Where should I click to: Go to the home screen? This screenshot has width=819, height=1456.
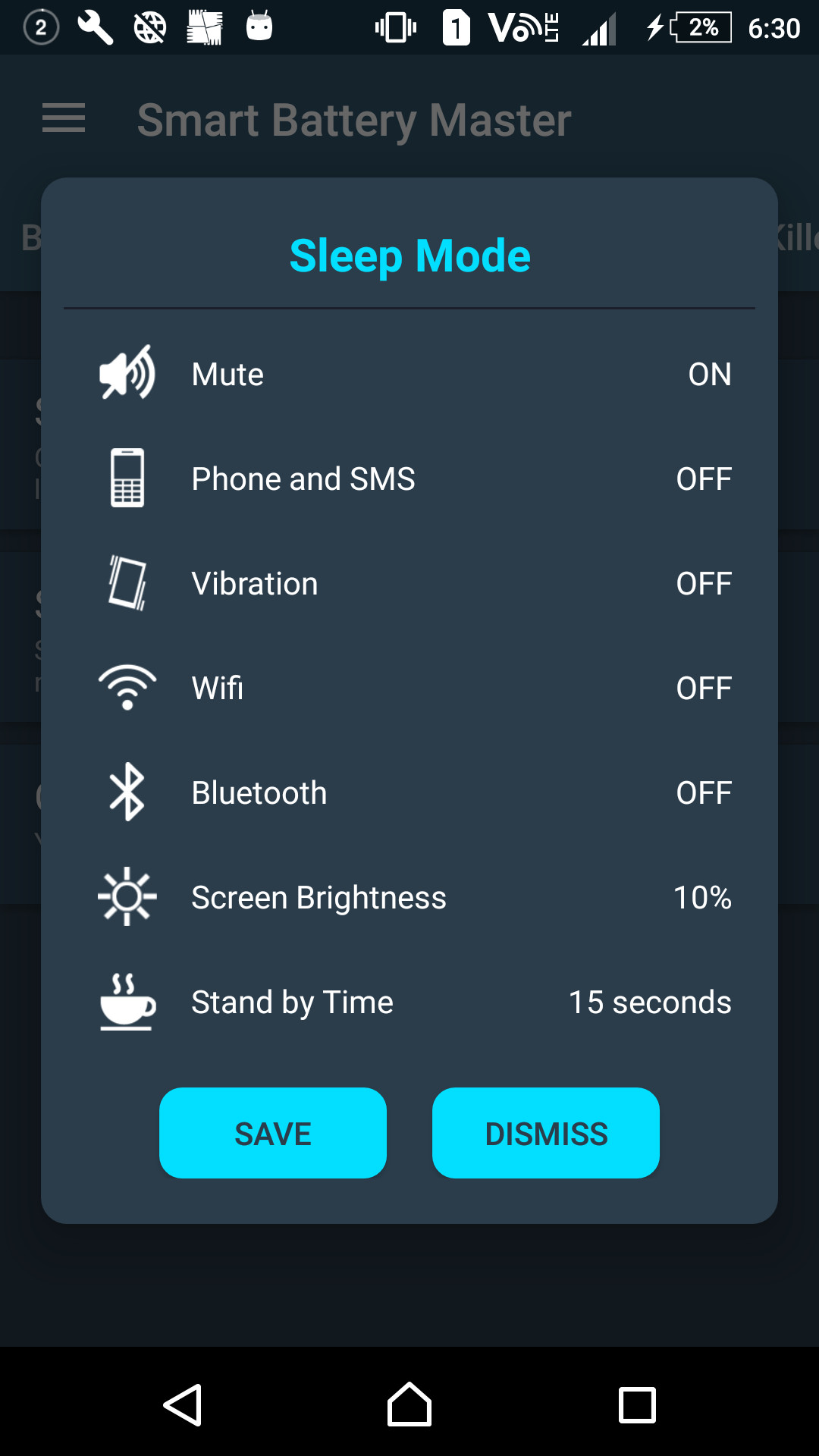coord(409,1404)
